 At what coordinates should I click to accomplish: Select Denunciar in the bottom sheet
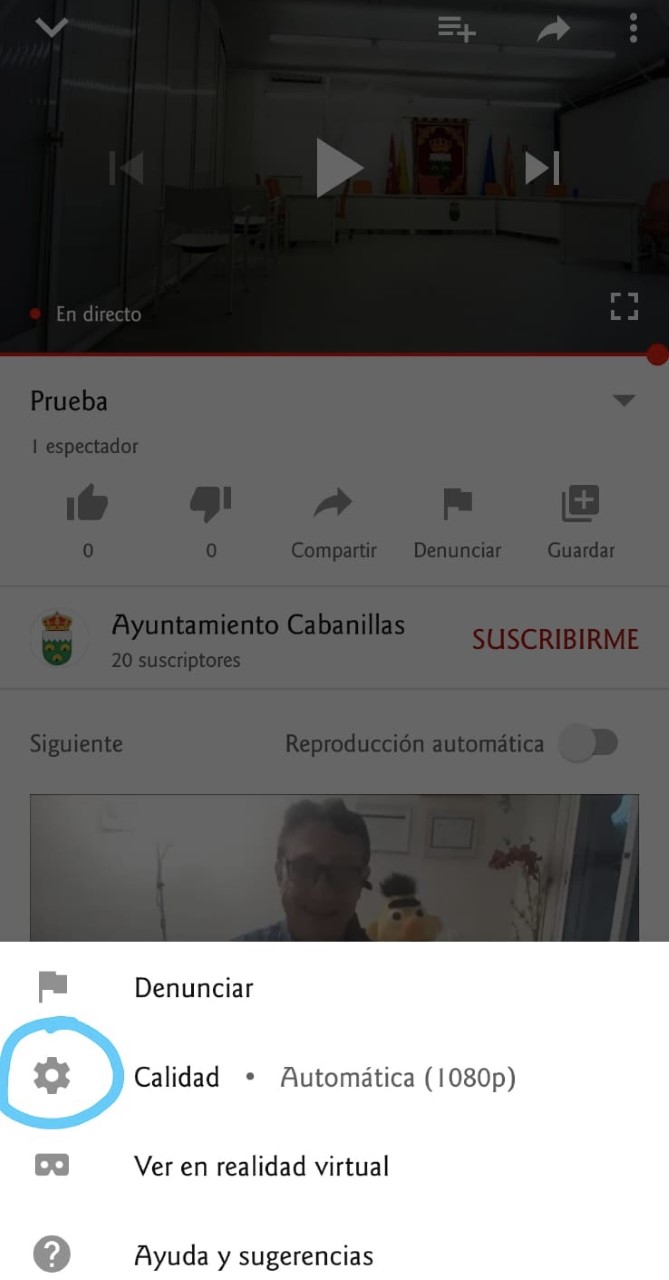(x=194, y=988)
